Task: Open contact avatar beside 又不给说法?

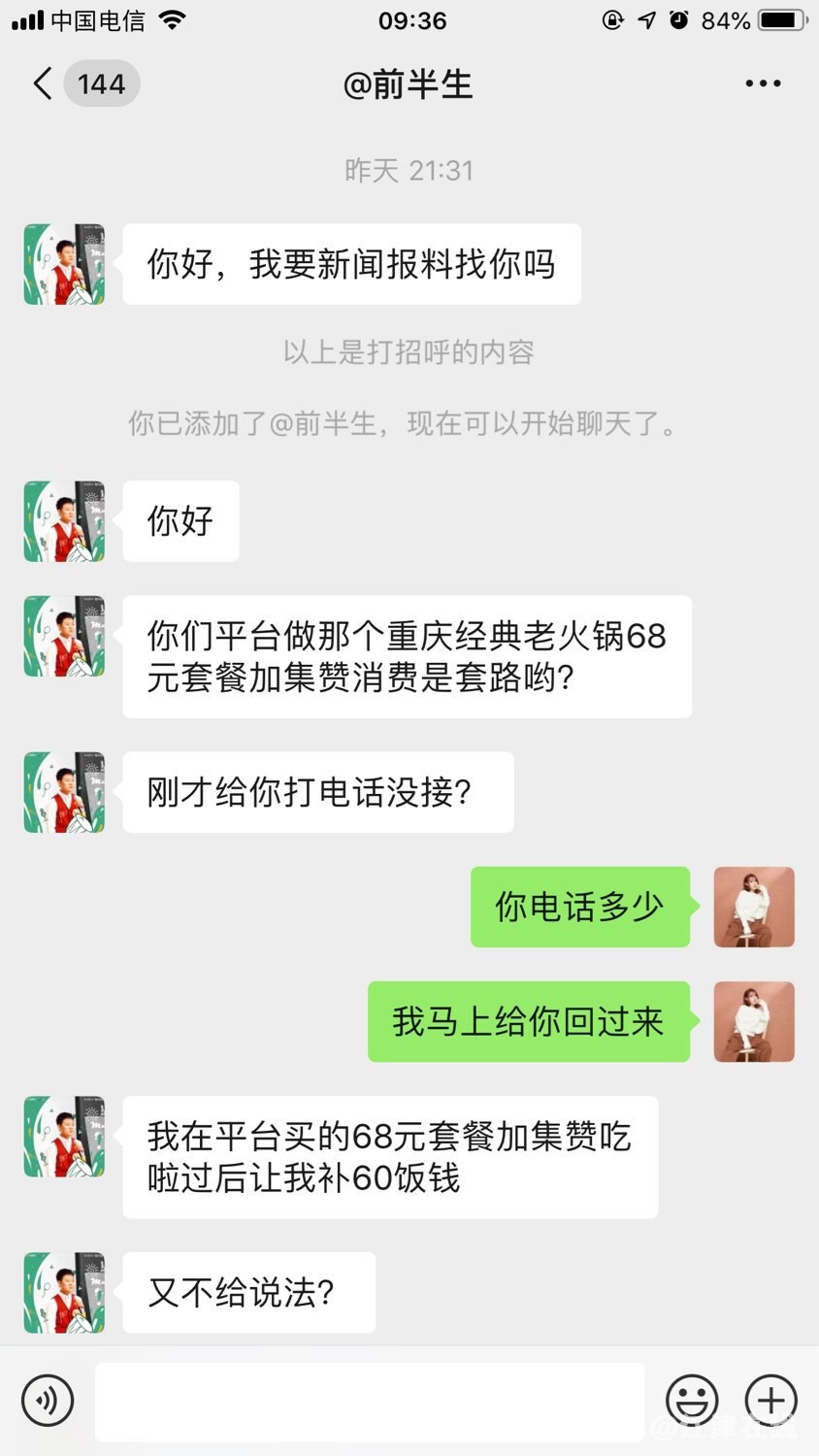Action: point(64,1292)
